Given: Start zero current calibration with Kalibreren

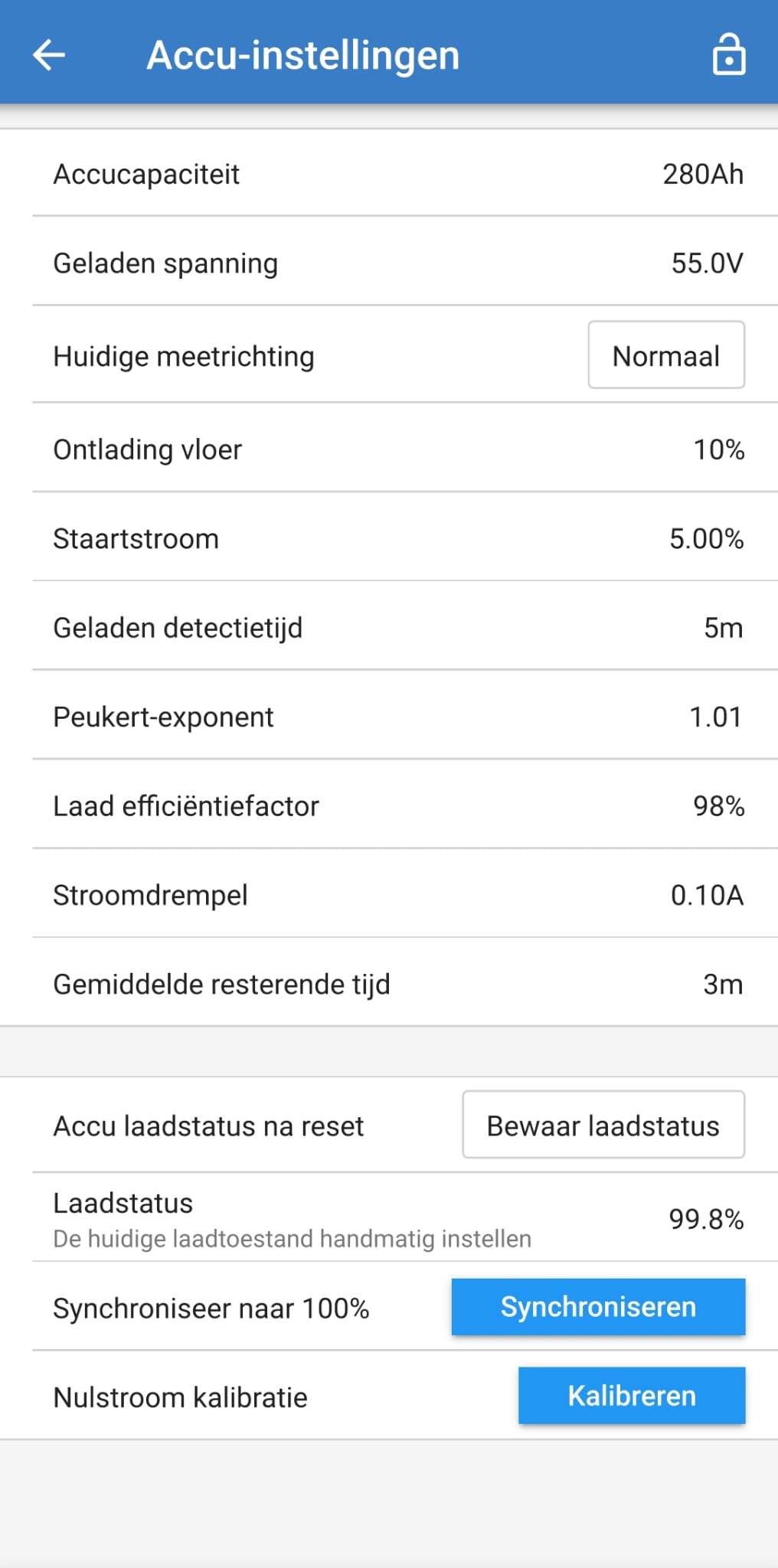Looking at the screenshot, I should (x=631, y=1396).
